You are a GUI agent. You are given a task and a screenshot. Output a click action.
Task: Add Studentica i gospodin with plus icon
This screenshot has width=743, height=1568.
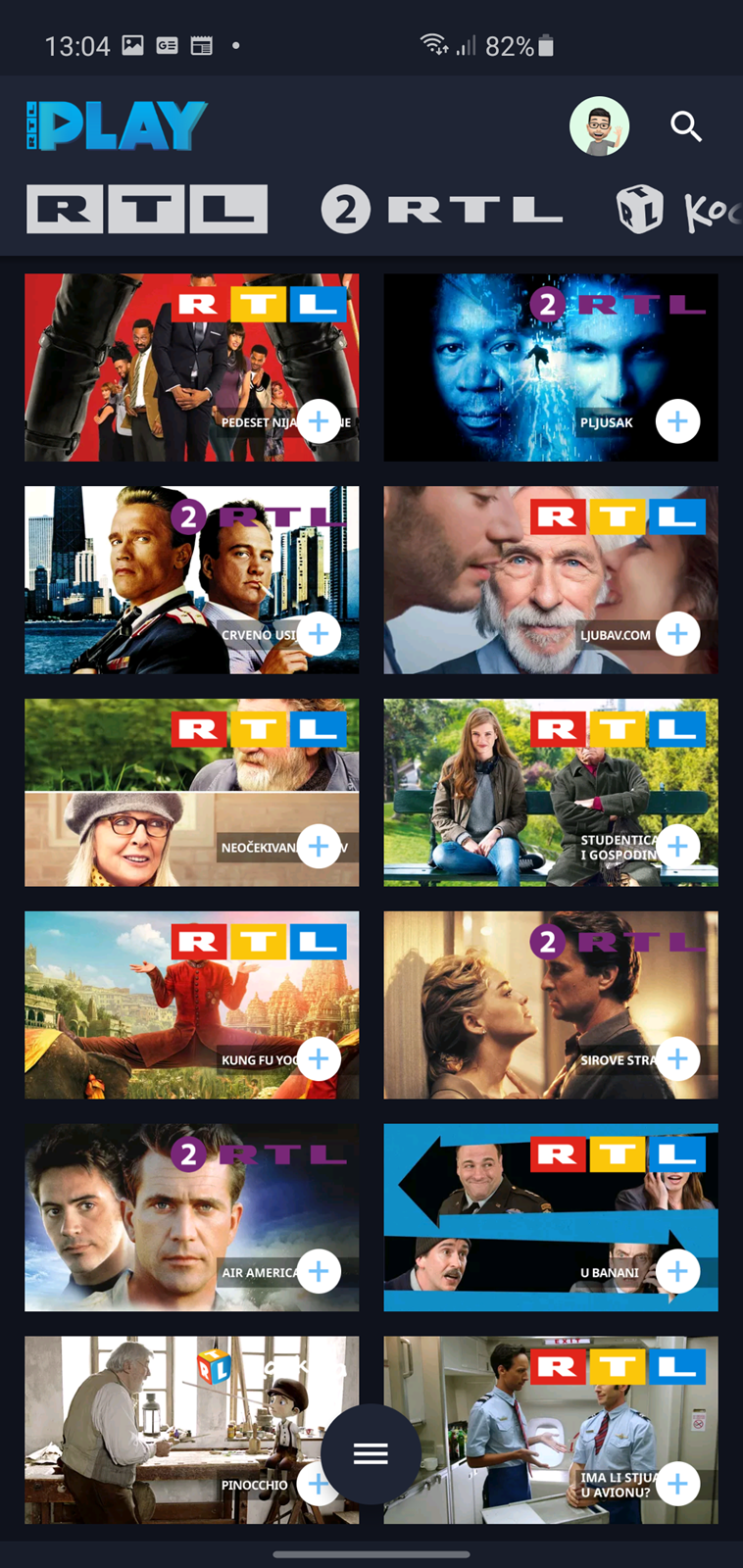[x=677, y=846]
